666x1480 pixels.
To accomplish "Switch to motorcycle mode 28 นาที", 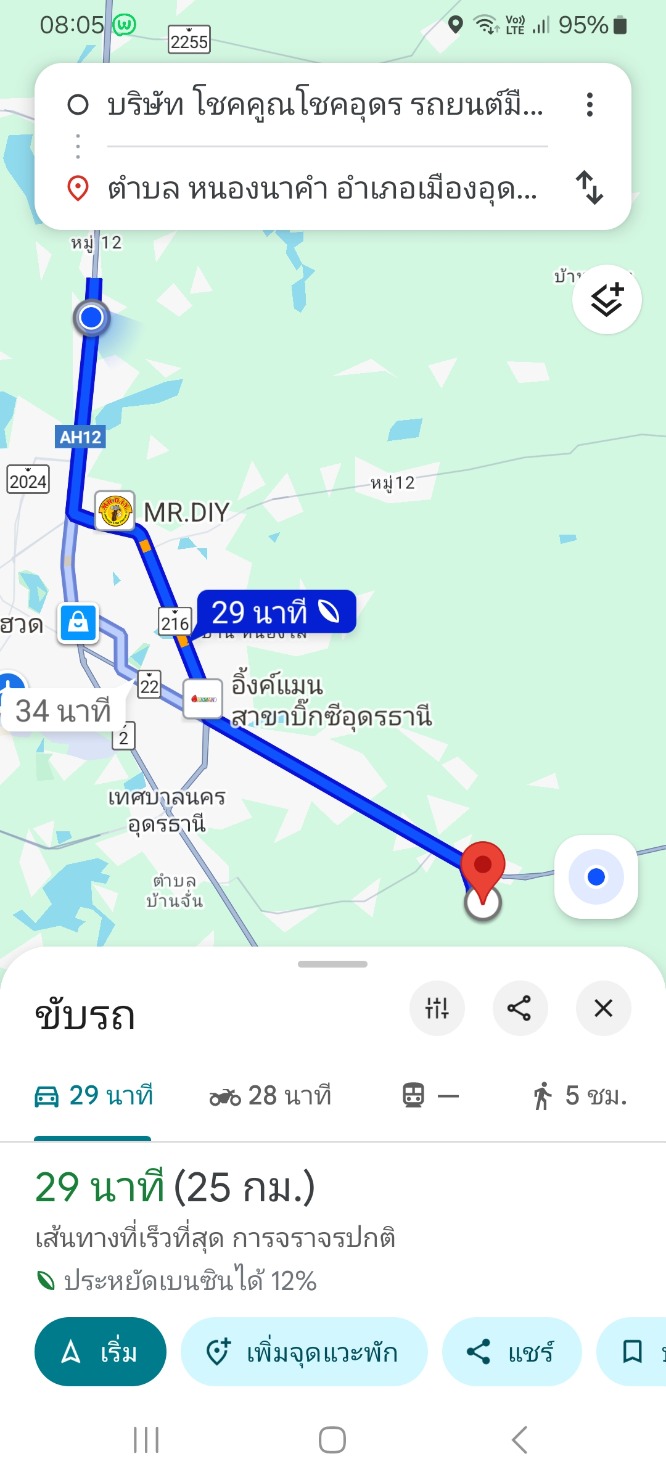I will click(x=270, y=1096).
